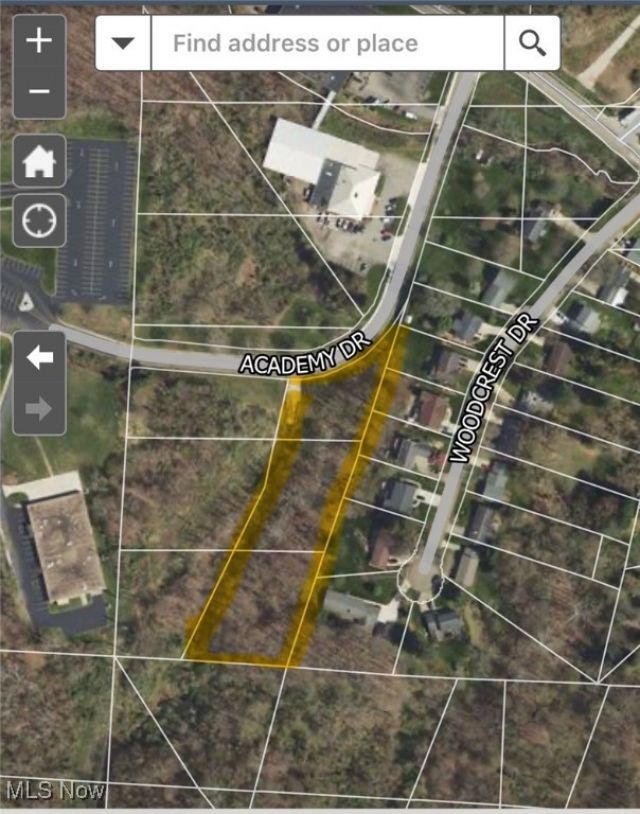Tap the magnifier search button

tap(532, 43)
